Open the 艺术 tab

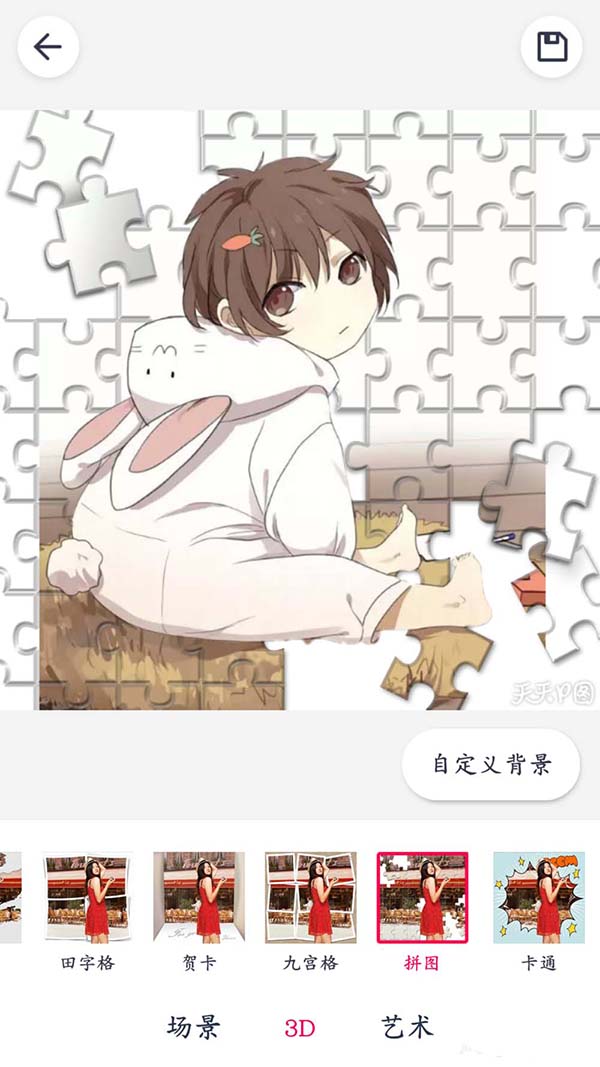tap(407, 1027)
